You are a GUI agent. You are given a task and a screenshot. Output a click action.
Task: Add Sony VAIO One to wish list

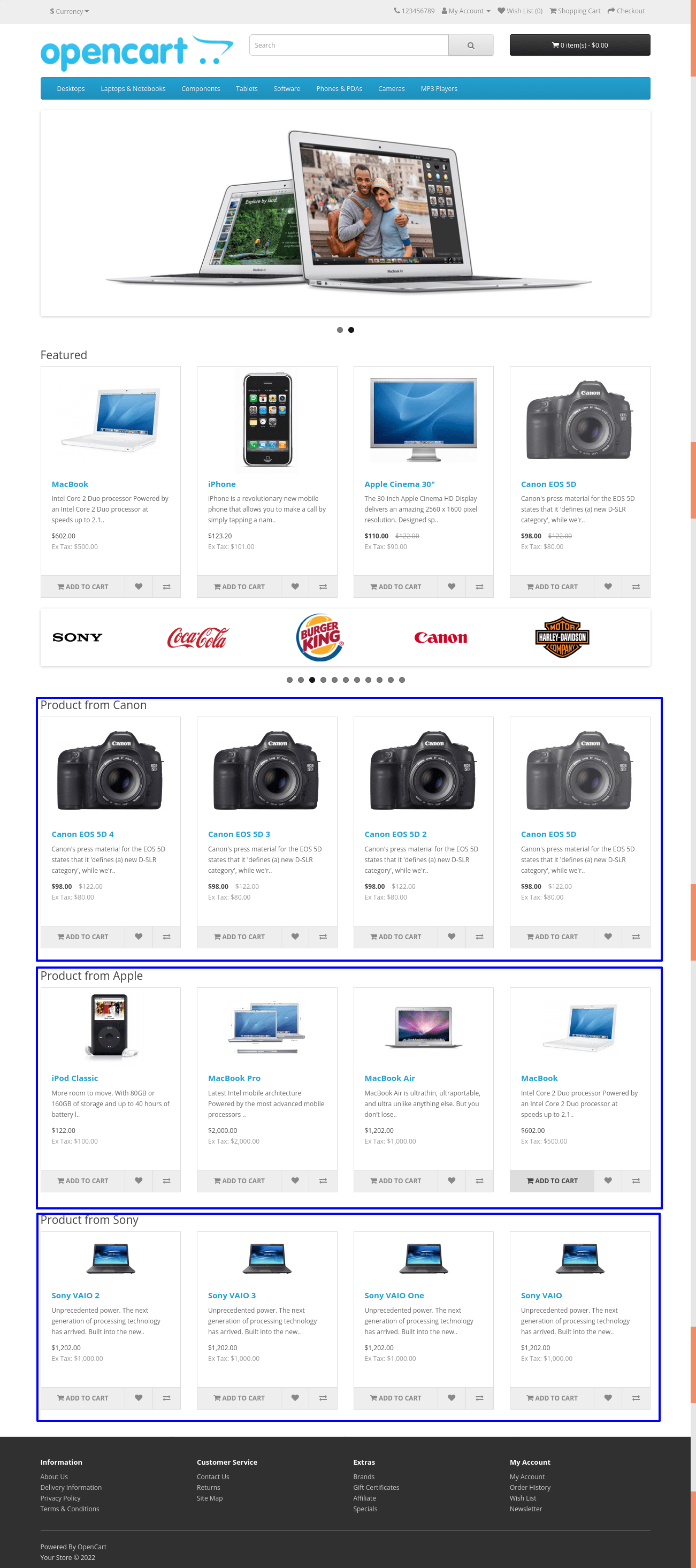pos(451,1398)
